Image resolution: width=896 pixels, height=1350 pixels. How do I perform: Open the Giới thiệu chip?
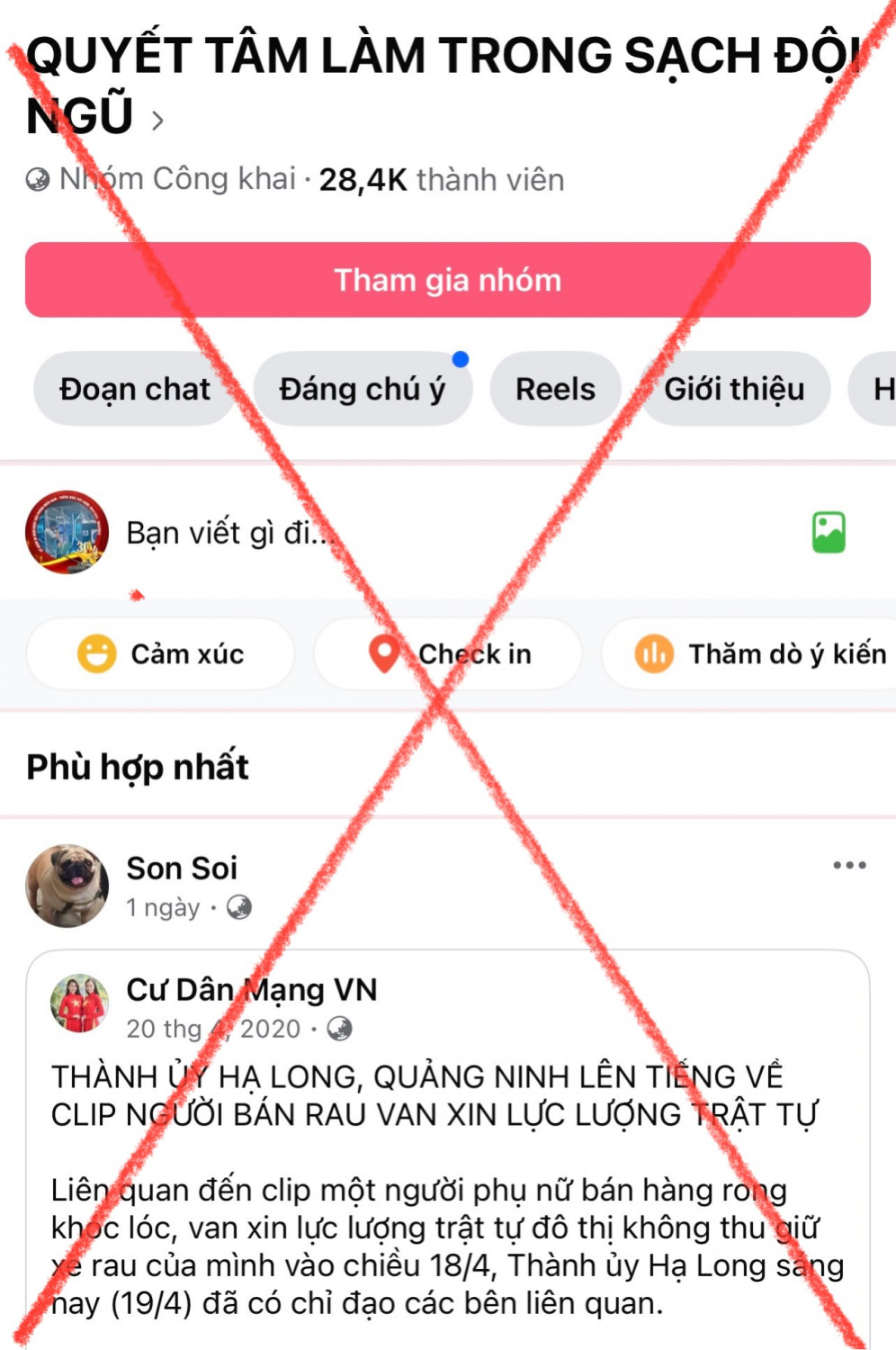click(x=734, y=389)
